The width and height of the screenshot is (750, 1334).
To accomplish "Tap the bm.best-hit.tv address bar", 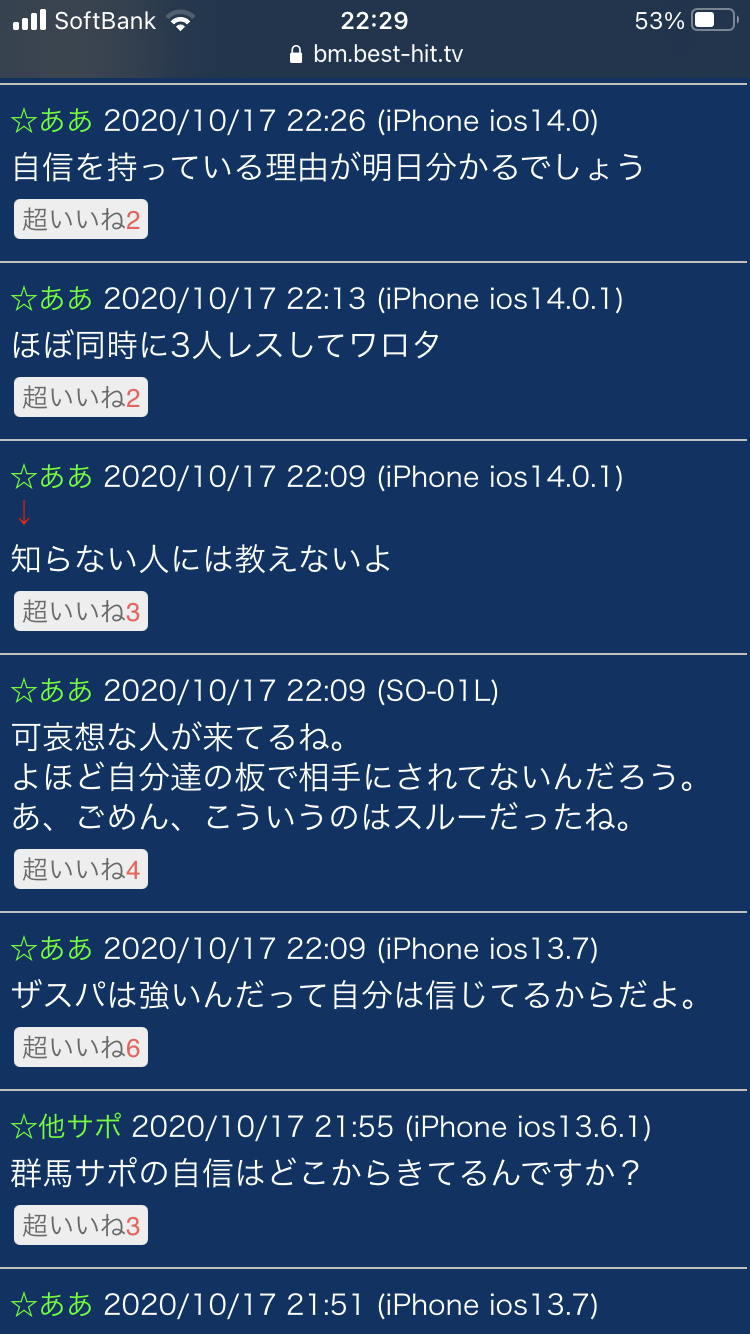I will click(376, 55).
